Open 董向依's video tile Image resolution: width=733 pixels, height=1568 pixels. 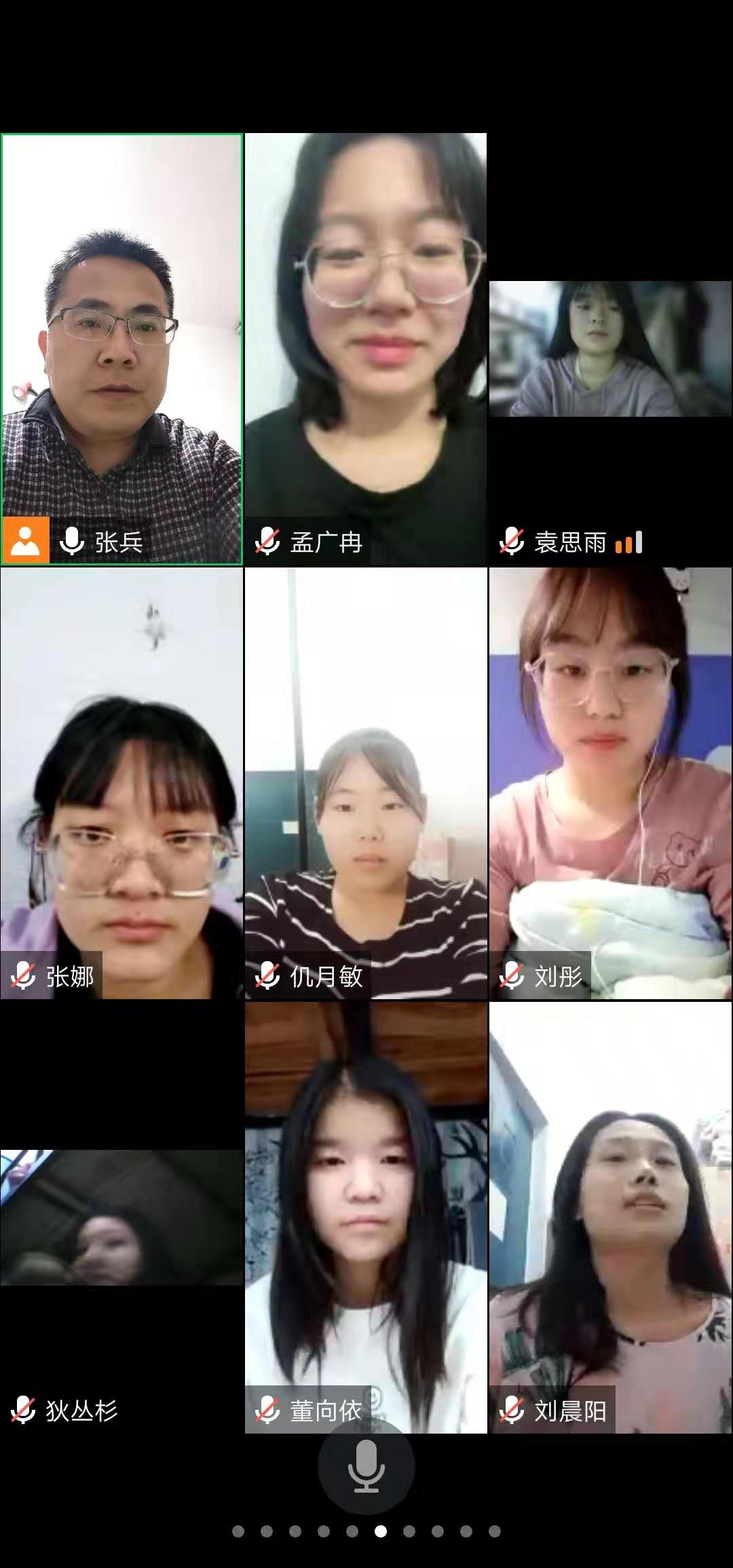pyautogui.click(x=366, y=1208)
